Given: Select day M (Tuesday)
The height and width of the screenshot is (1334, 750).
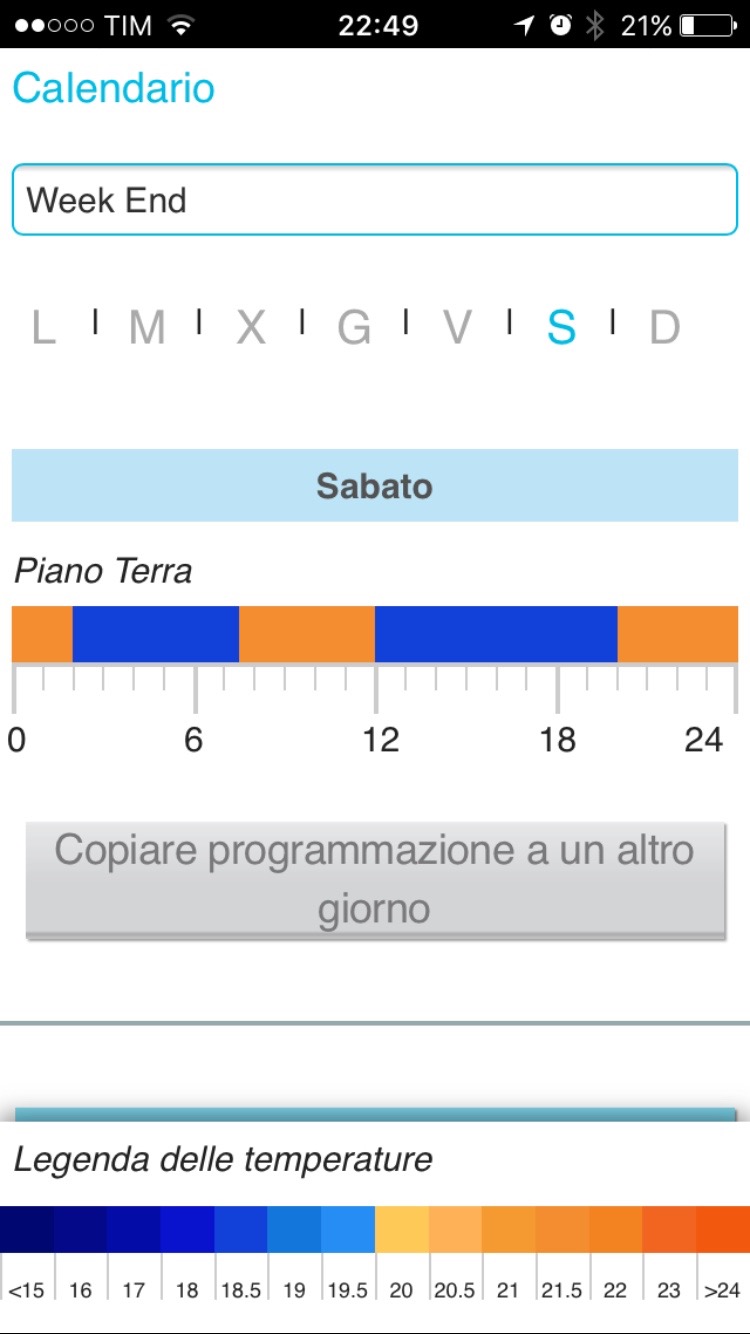Looking at the screenshot, I should click(x=147, y=327).
